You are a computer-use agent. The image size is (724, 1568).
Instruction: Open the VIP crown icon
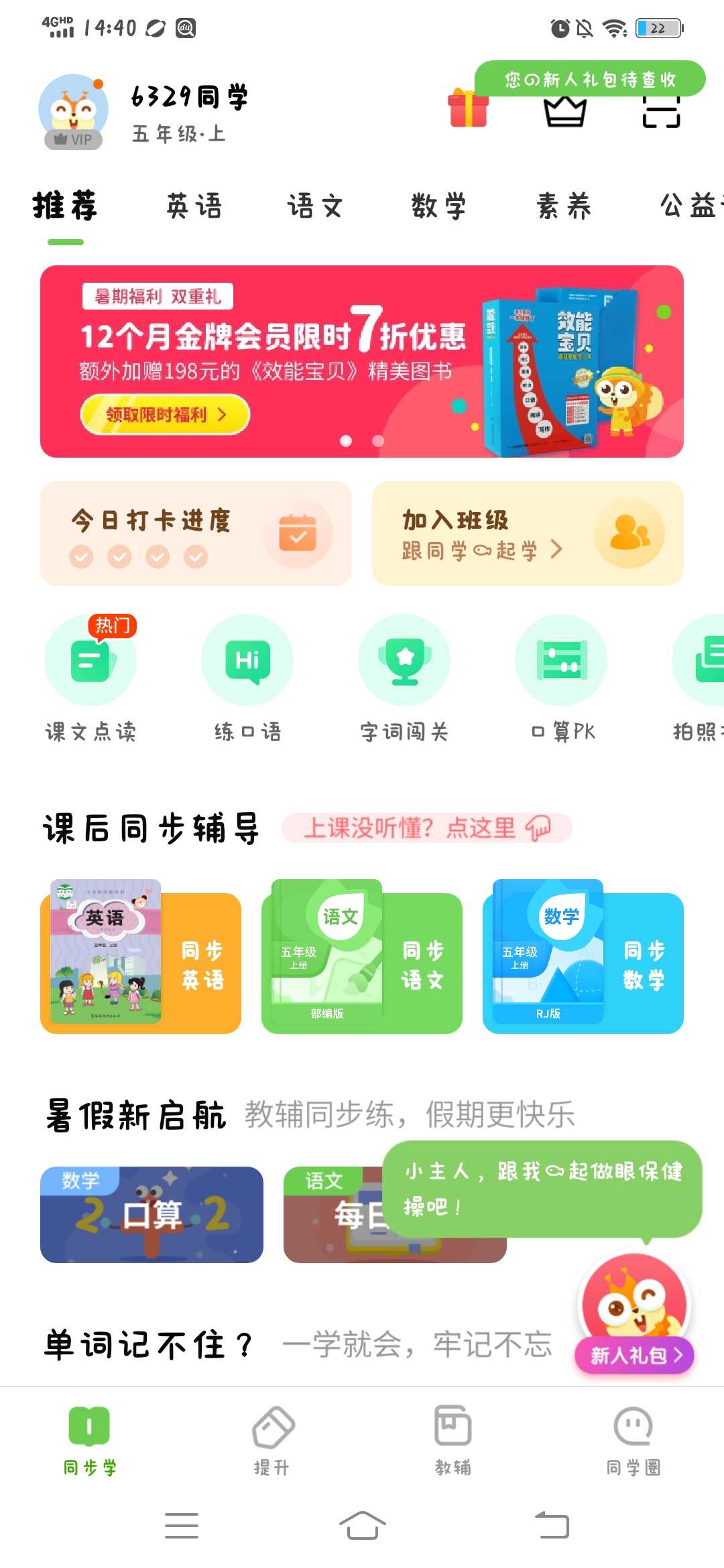pyautogui.click(x=564, y=111)
